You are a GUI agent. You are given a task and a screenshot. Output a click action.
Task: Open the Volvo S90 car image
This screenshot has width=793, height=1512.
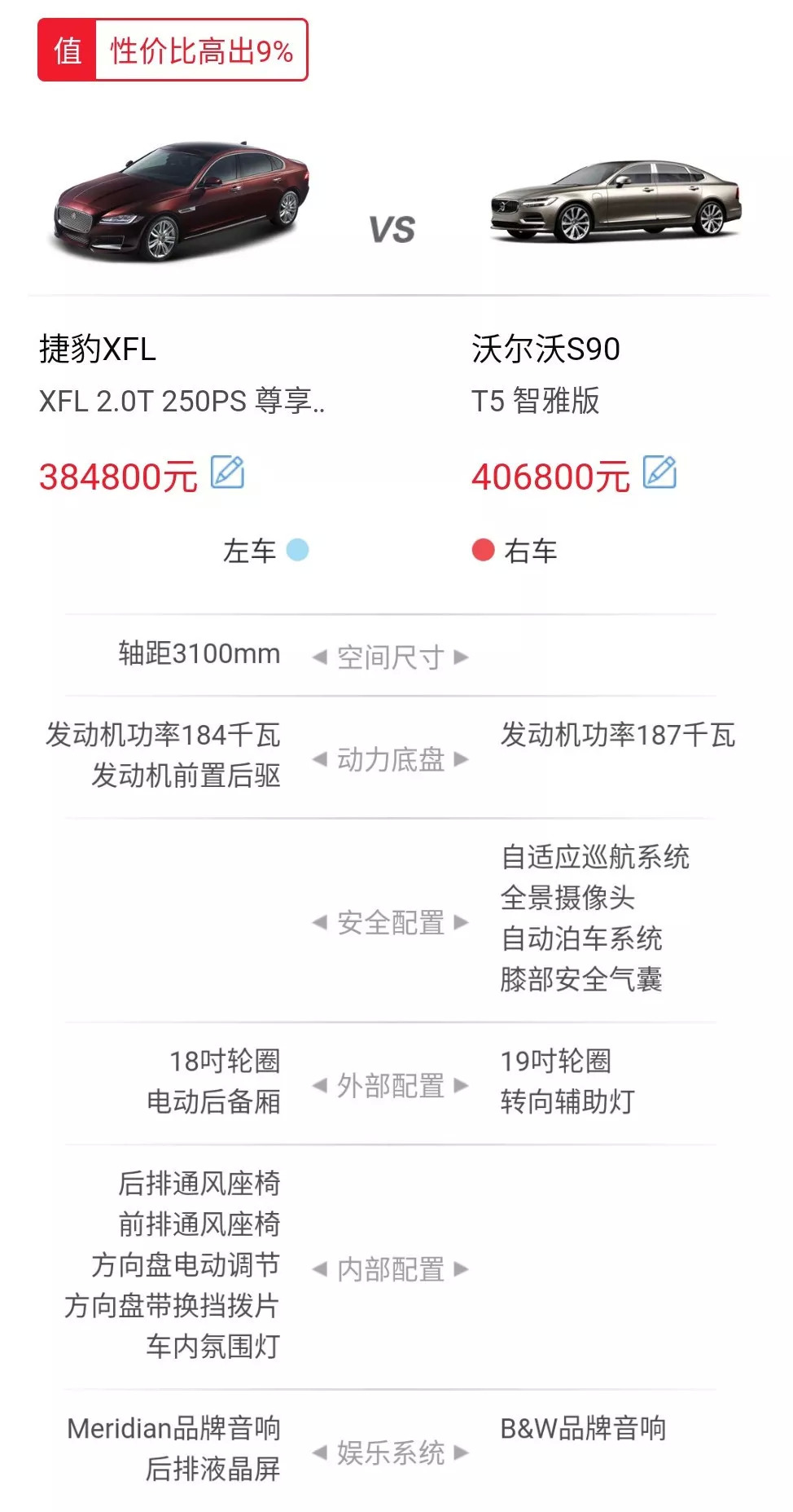(616, 201)
